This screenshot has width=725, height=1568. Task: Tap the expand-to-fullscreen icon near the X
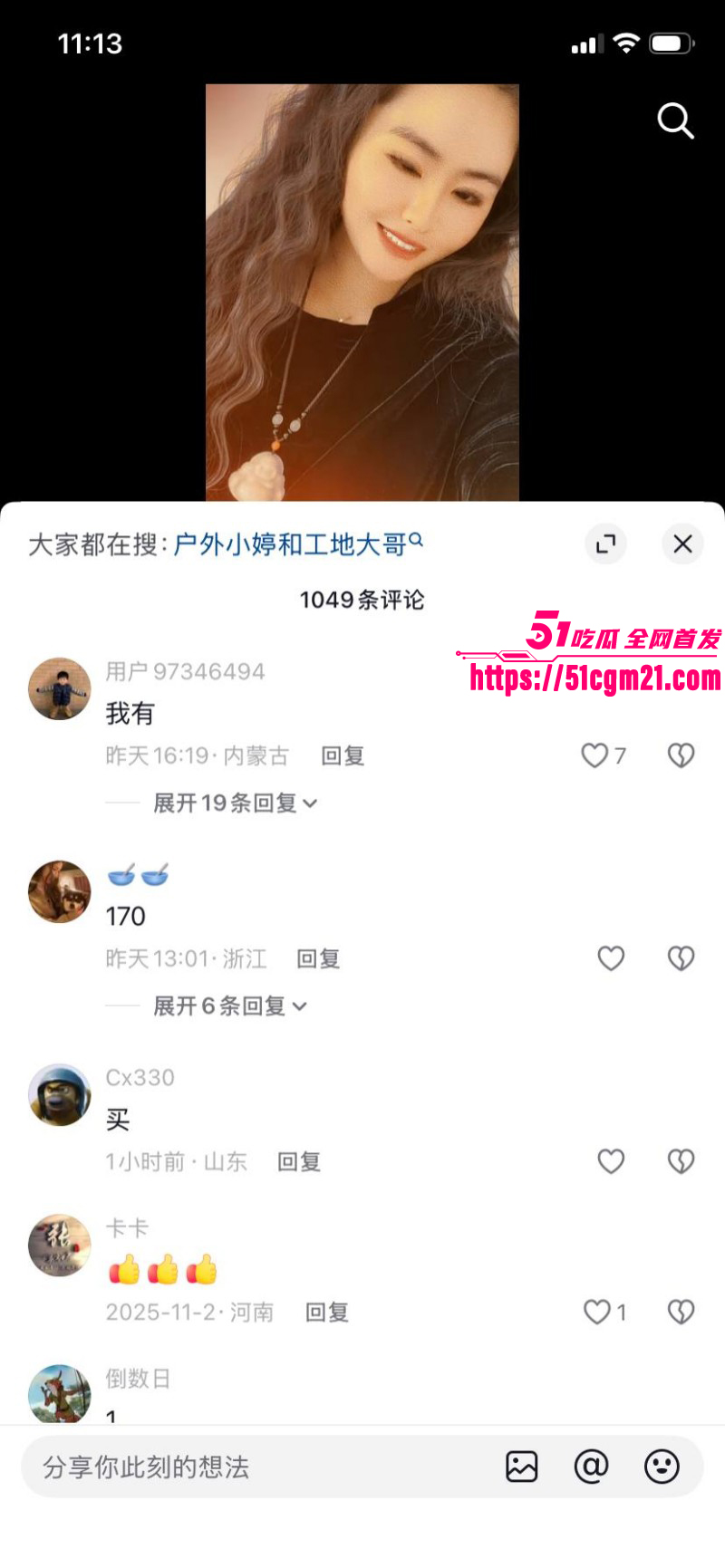[605, 544]
